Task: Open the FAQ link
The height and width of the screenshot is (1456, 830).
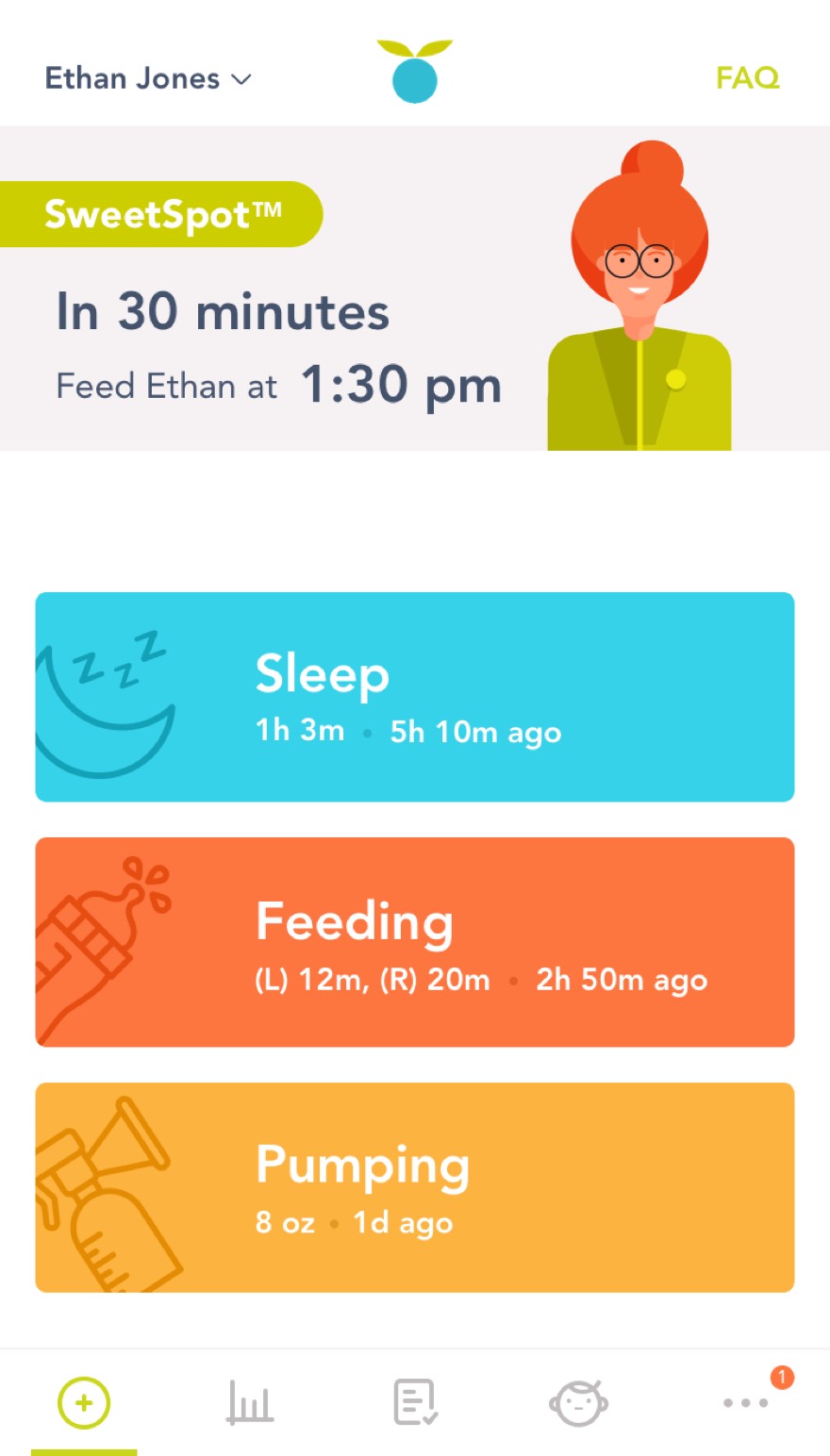Action: (x=747, y=77)
